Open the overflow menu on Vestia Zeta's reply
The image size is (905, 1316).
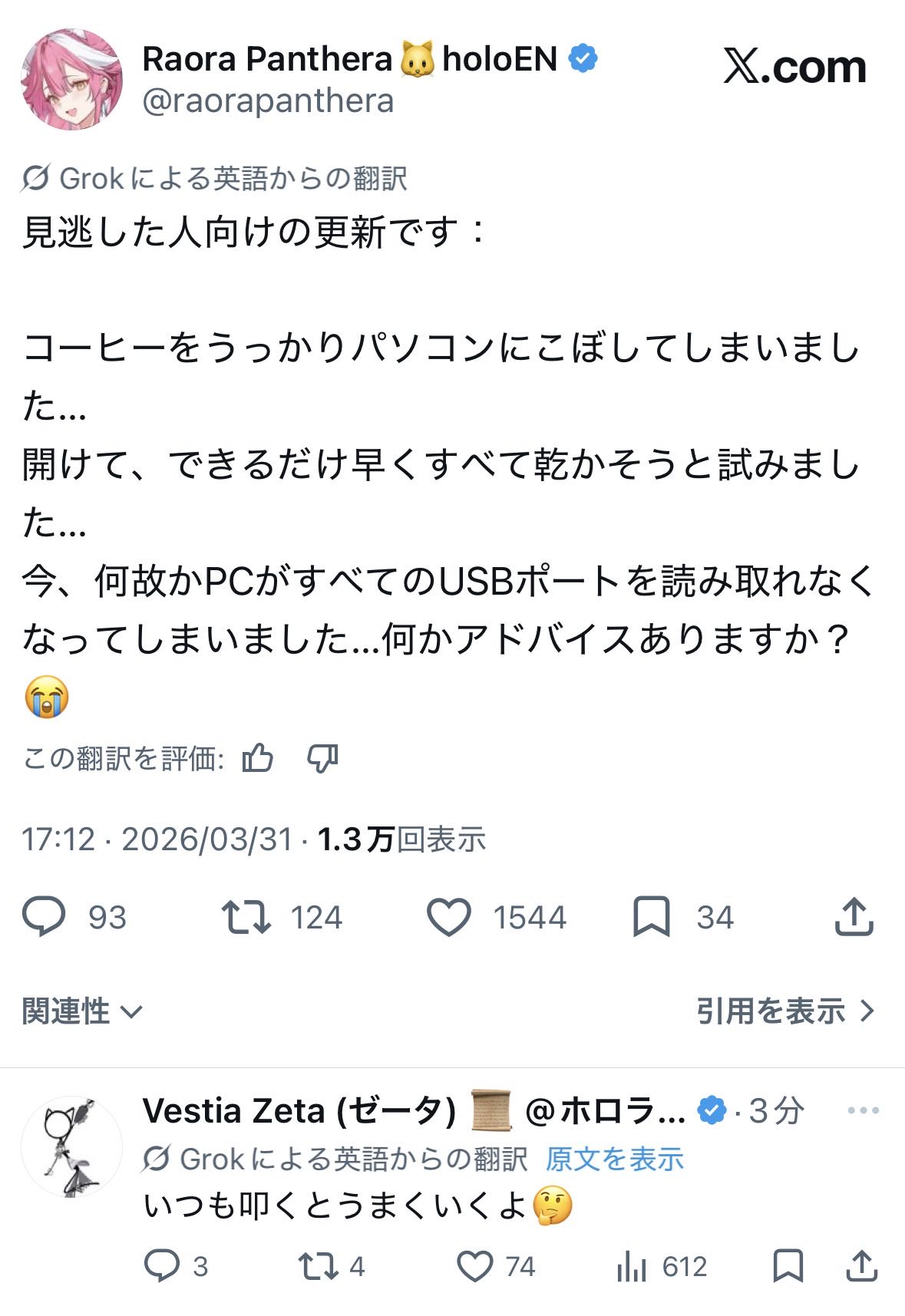[863, 1110]
